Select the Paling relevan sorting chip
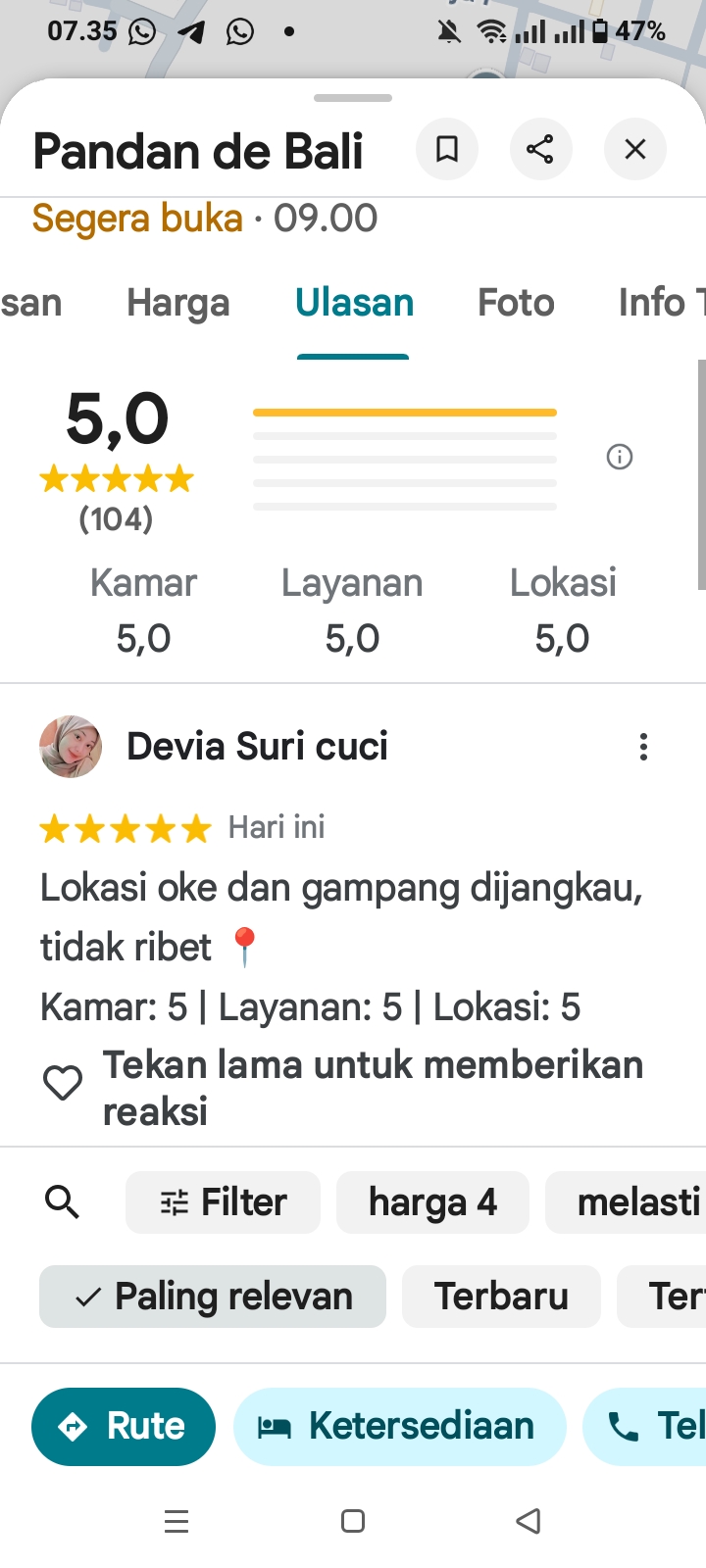706x1568 pixels. [x=213, y=1297]
